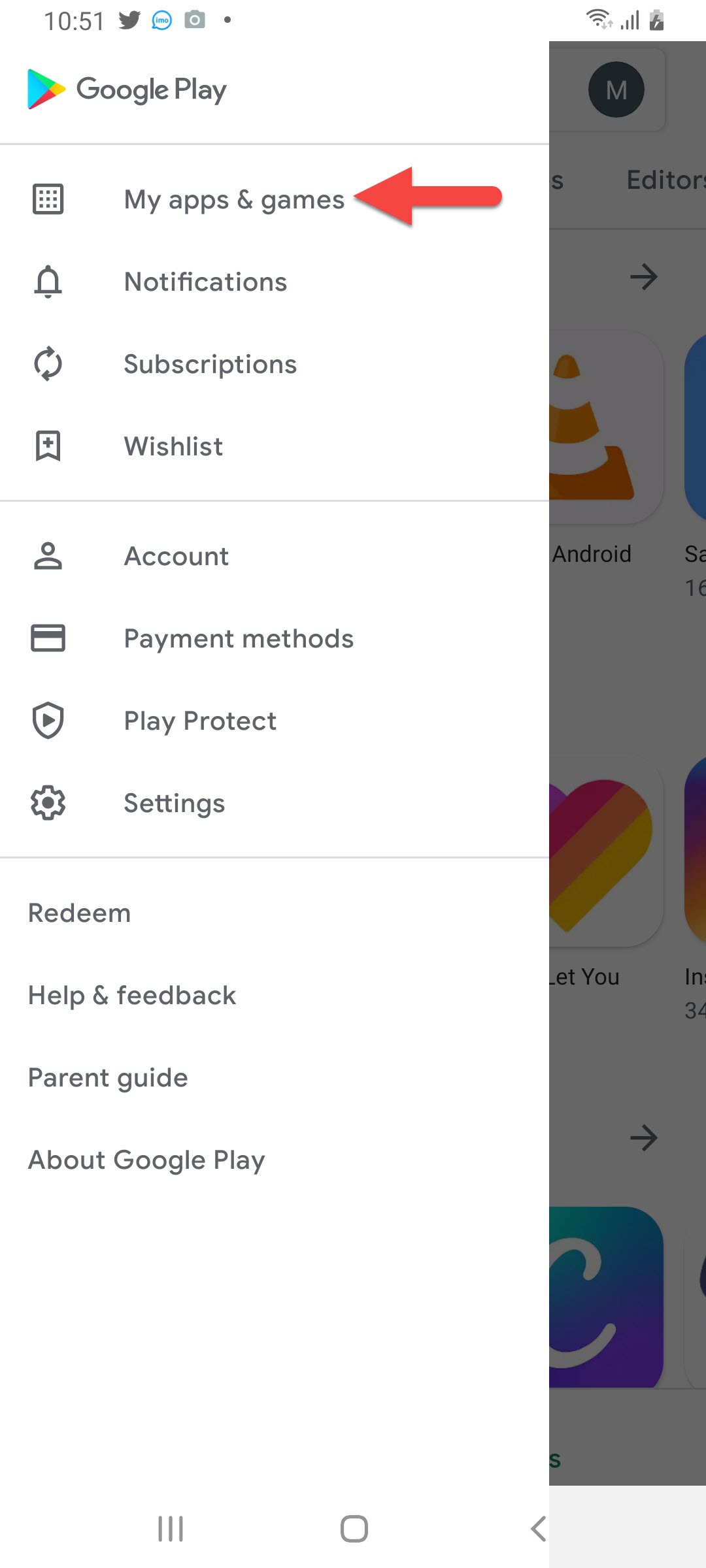706x1568 pixels.
Task: View the Parent guide
Action: pyautogui.click(x=108, y=1077)
